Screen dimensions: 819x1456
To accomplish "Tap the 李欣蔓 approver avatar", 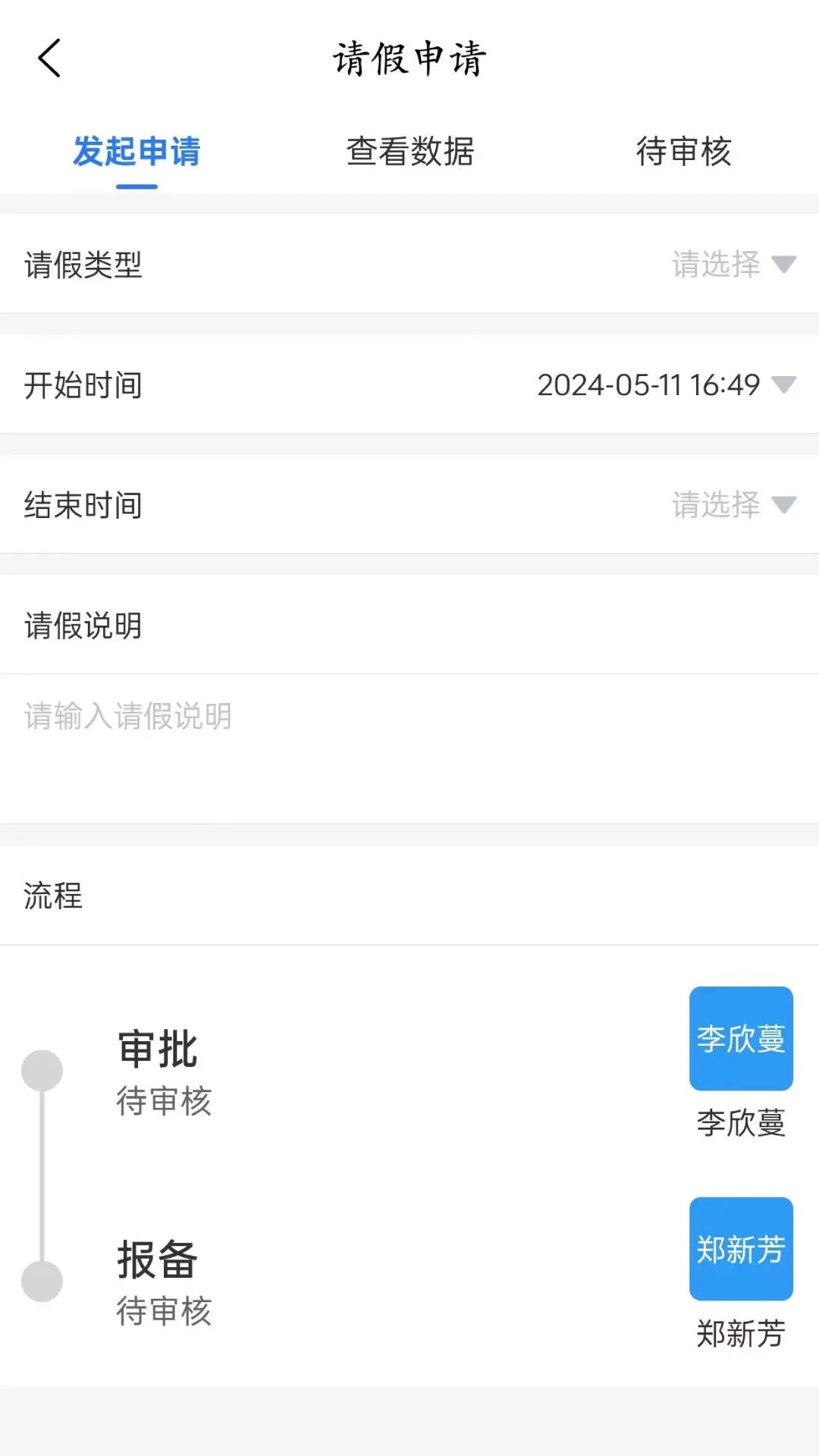I will point(740,1039).
